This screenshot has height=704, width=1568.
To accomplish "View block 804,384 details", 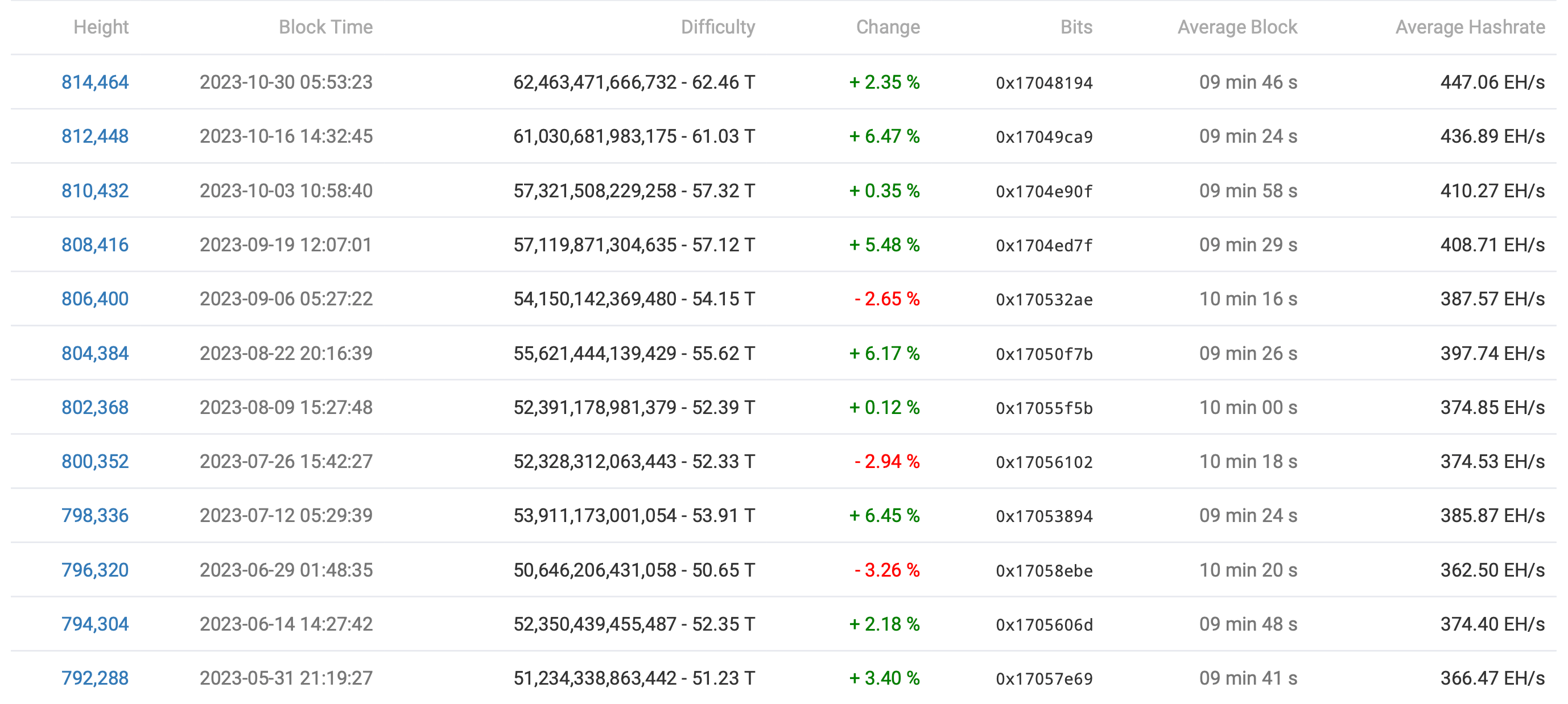I will [95, 353].
